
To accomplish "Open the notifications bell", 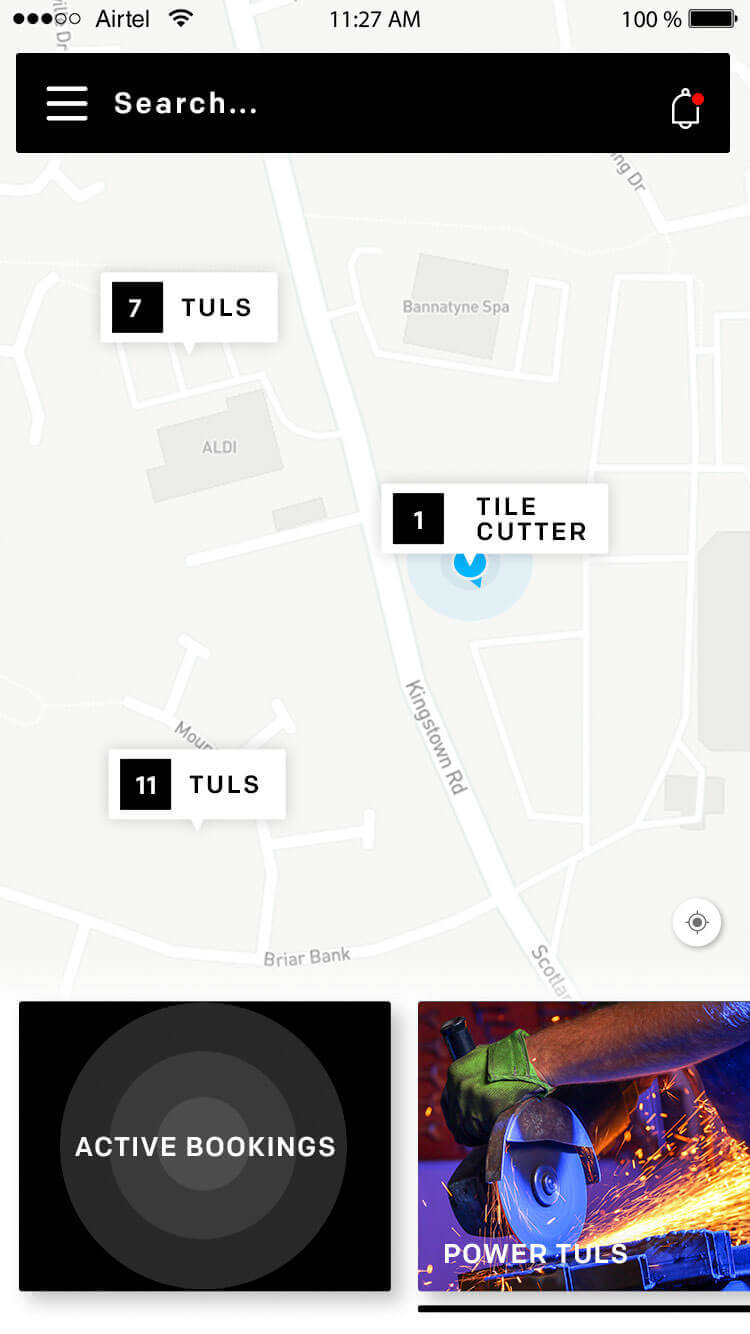I will tap(686, 108).
